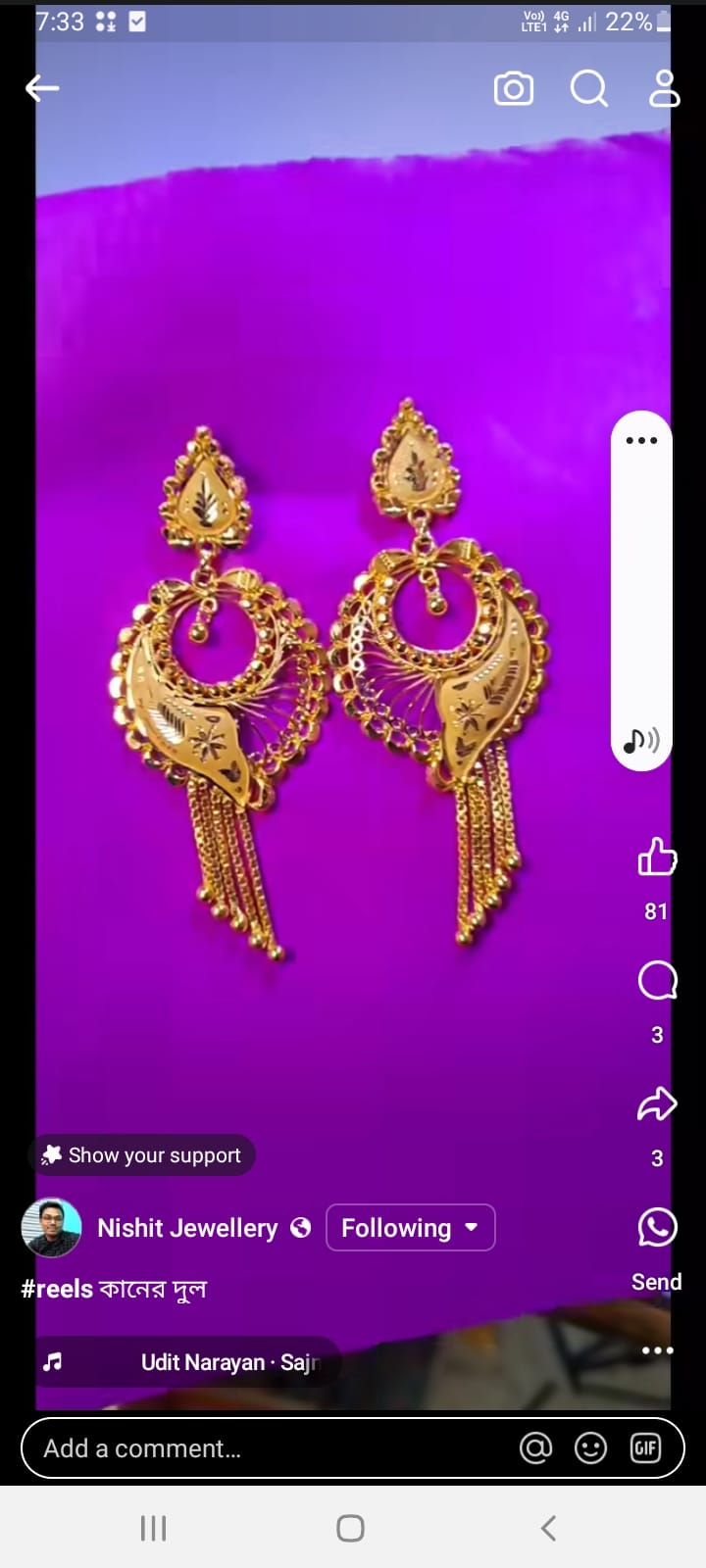
Task: Share this reel with the arrow icon
Action: coord(657,1104)
